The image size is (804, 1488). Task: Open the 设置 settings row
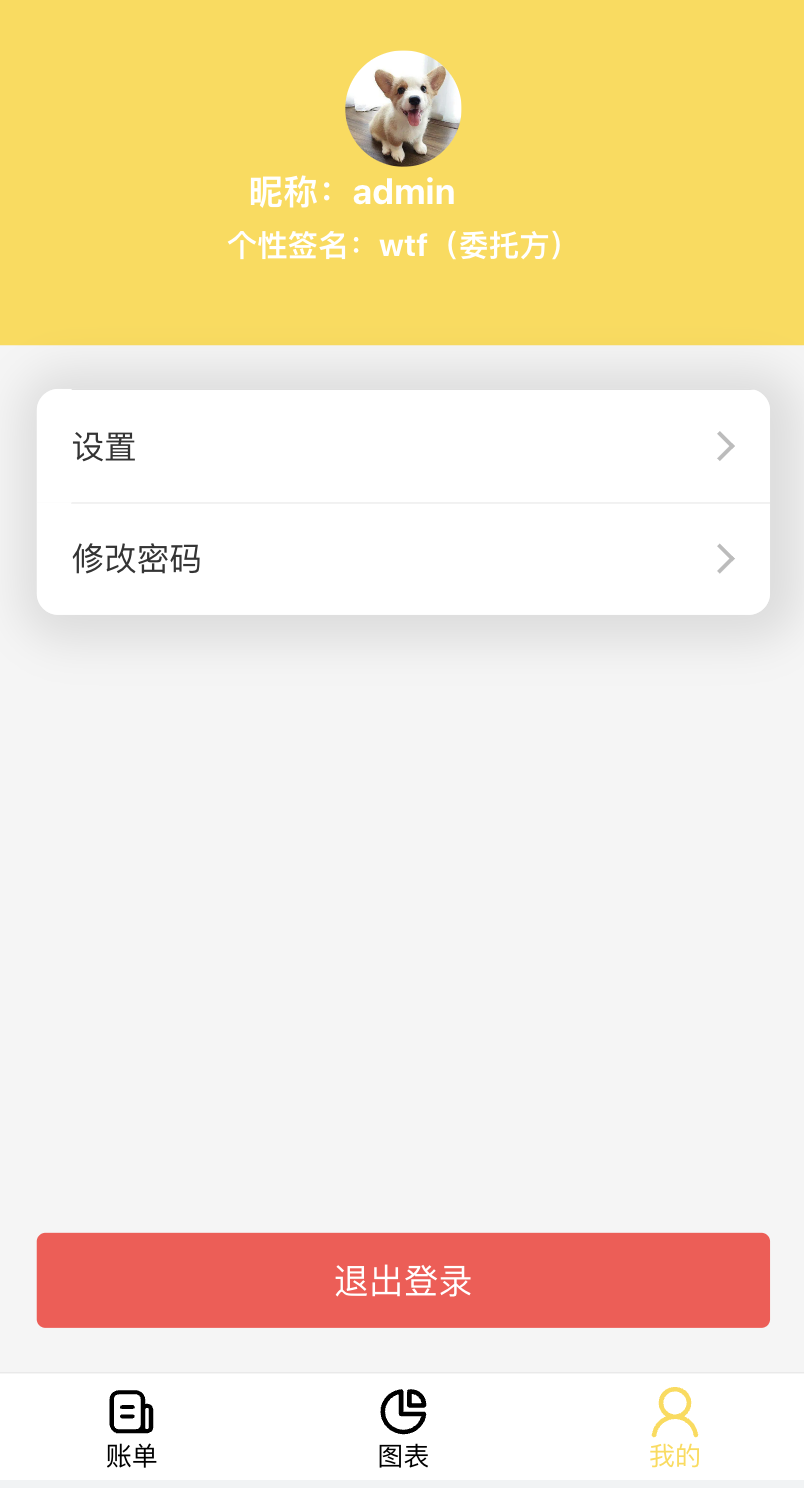(x=403, y=446)
